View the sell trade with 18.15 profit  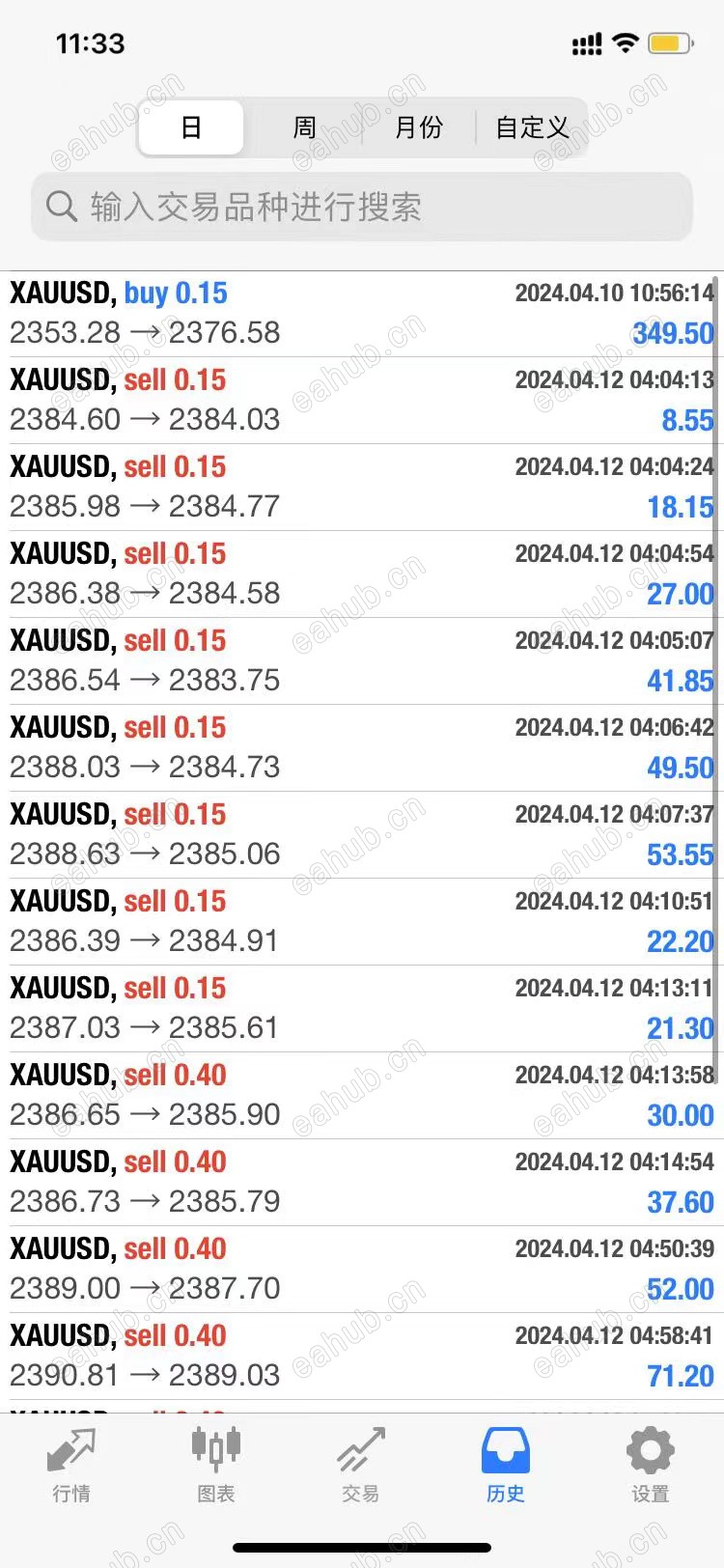click(362, 488)
